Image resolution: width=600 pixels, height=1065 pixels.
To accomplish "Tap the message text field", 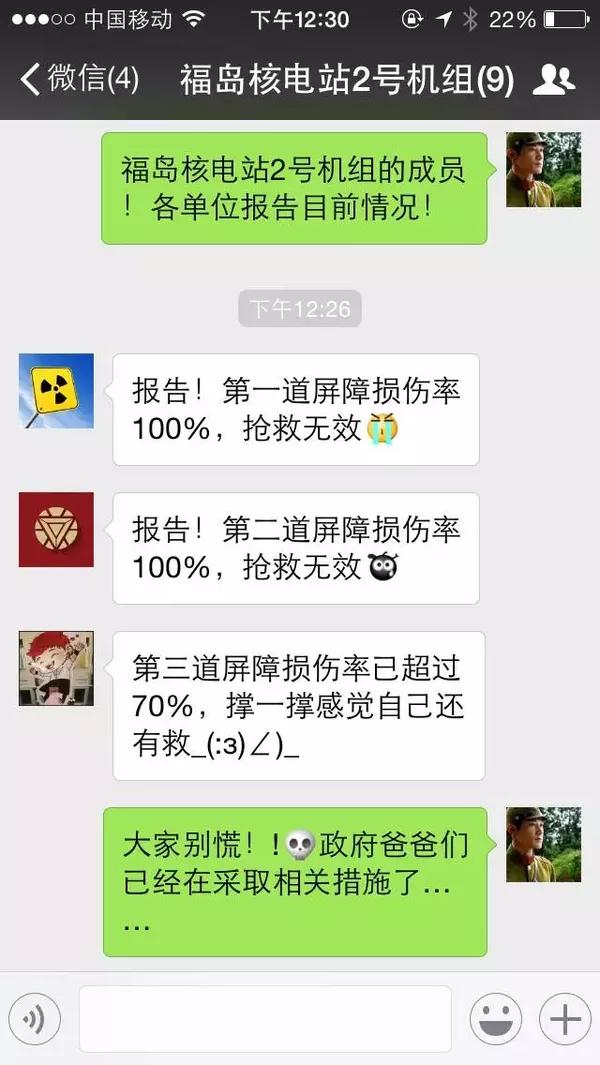I will click(265, 1019).
